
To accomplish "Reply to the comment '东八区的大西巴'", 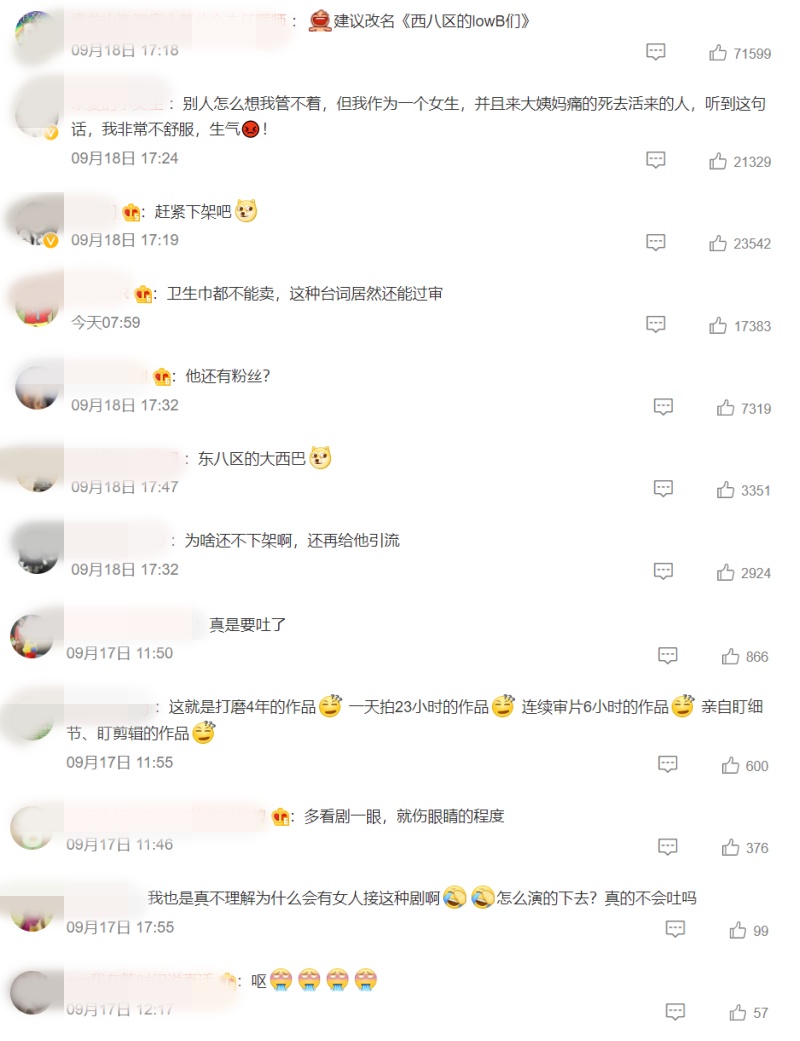I will [663, 489].
